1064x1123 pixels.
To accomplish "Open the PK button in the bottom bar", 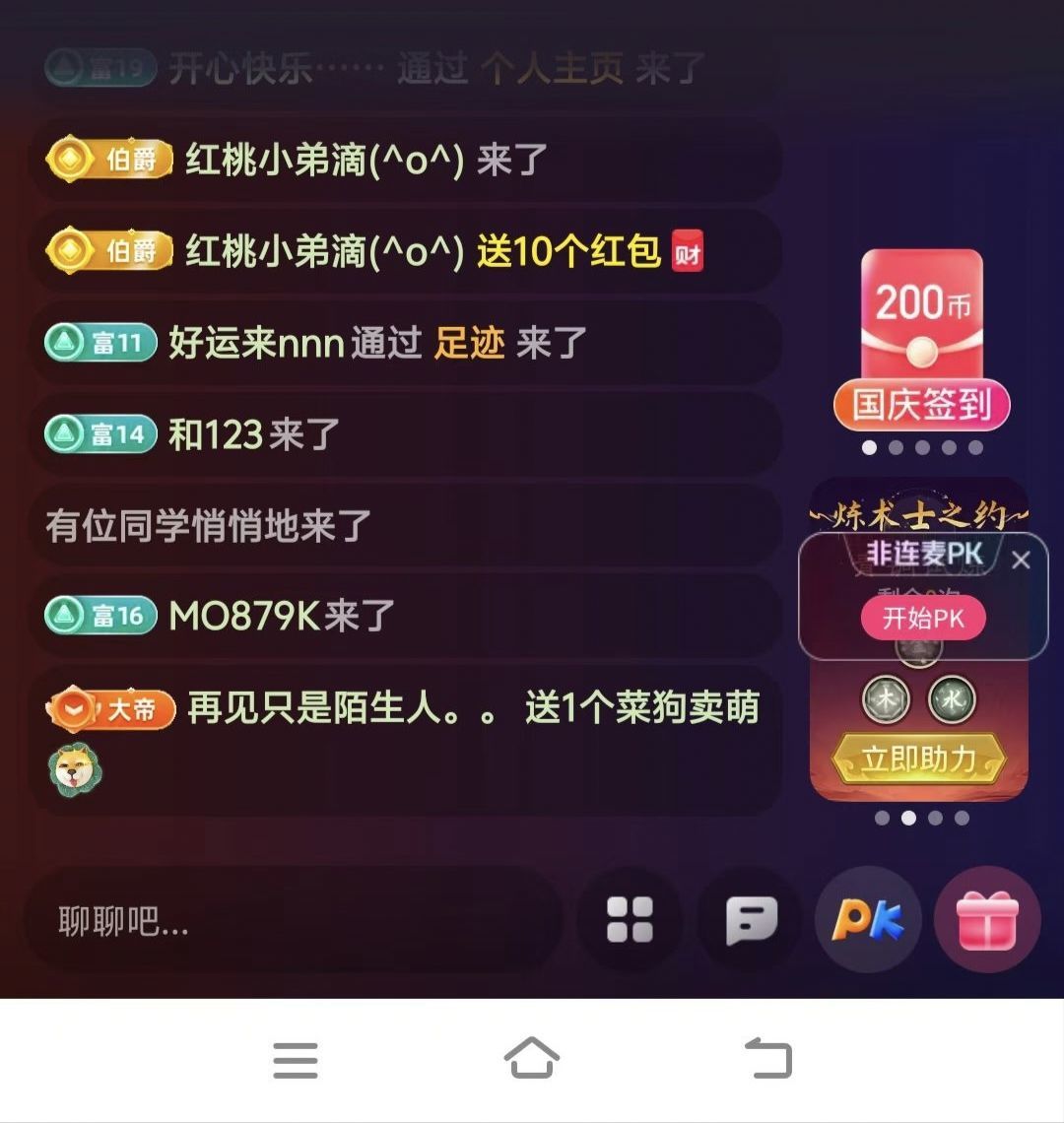I will pos(868,920).
